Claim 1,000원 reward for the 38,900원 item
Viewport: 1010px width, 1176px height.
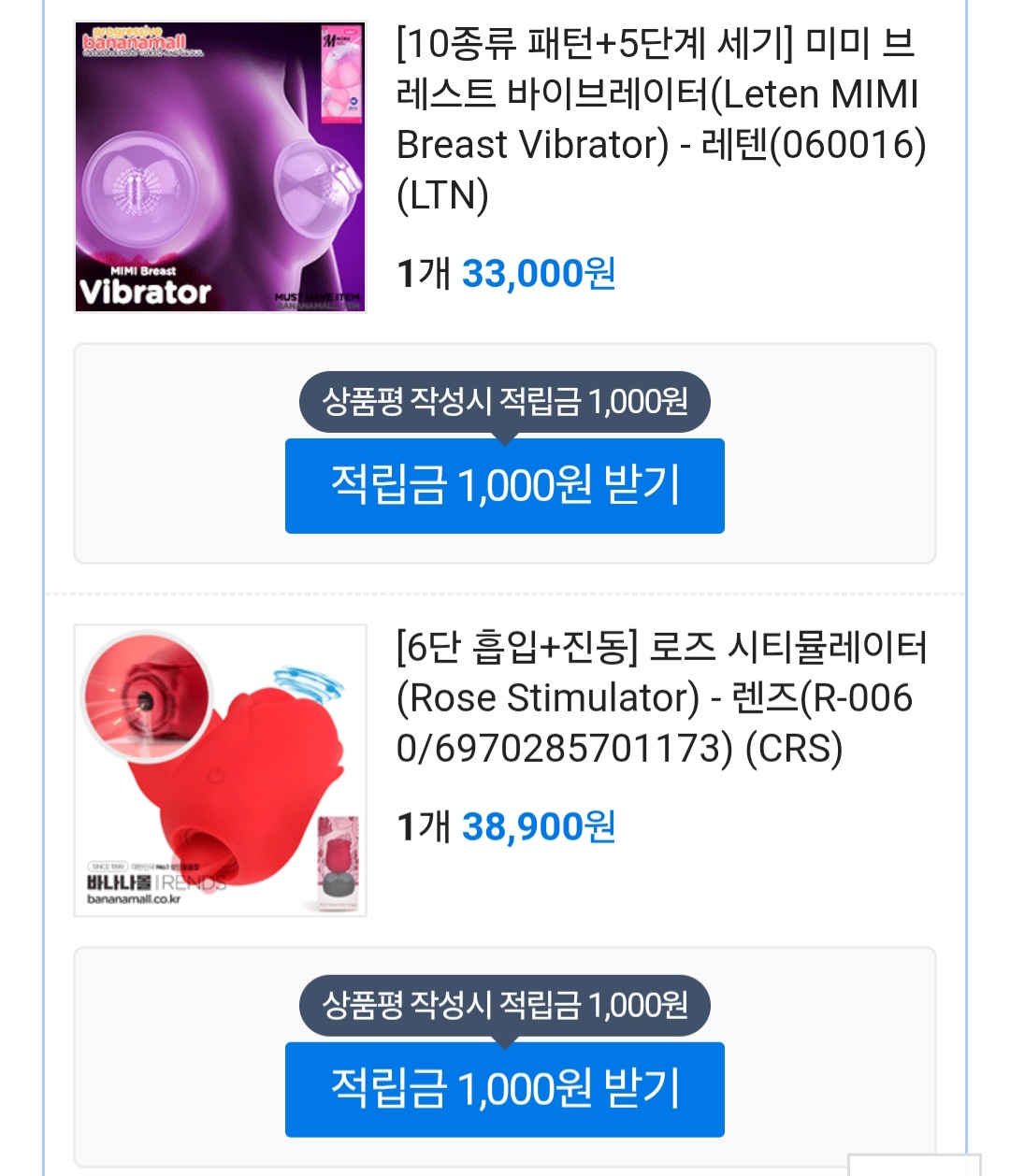point(505,1089)
